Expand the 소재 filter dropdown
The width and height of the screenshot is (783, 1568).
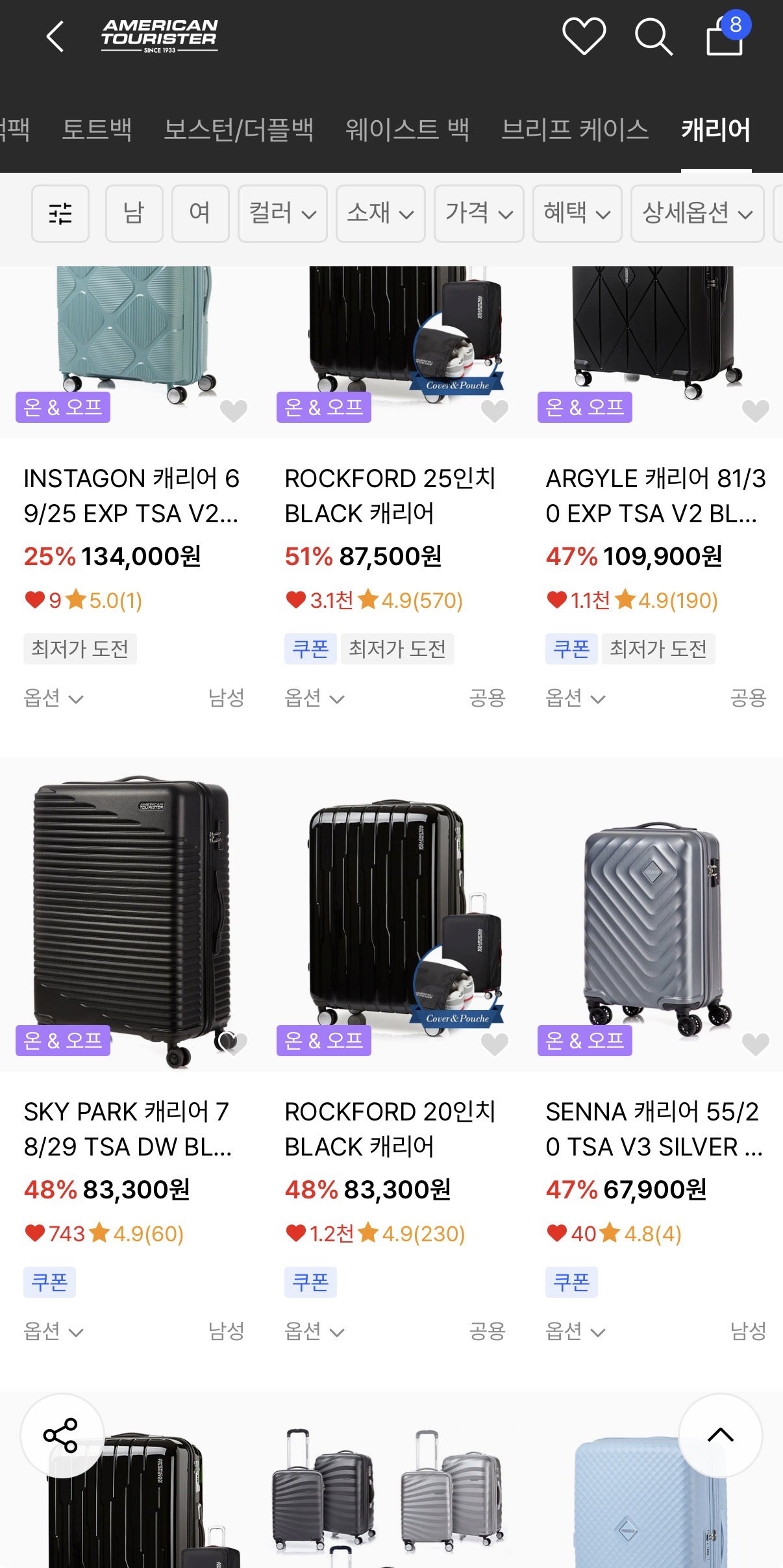point(380,213)
